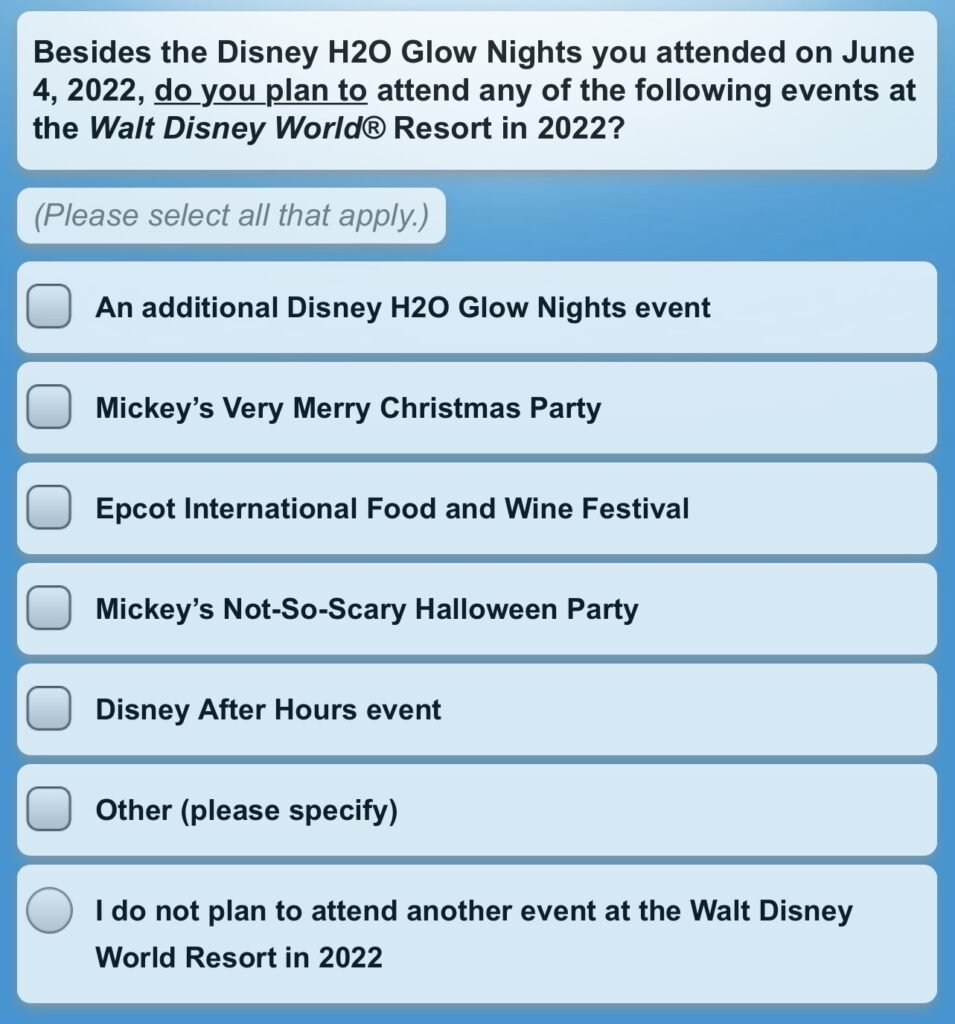
Task: Select Other (please specify) option
Action: (48, 810)
